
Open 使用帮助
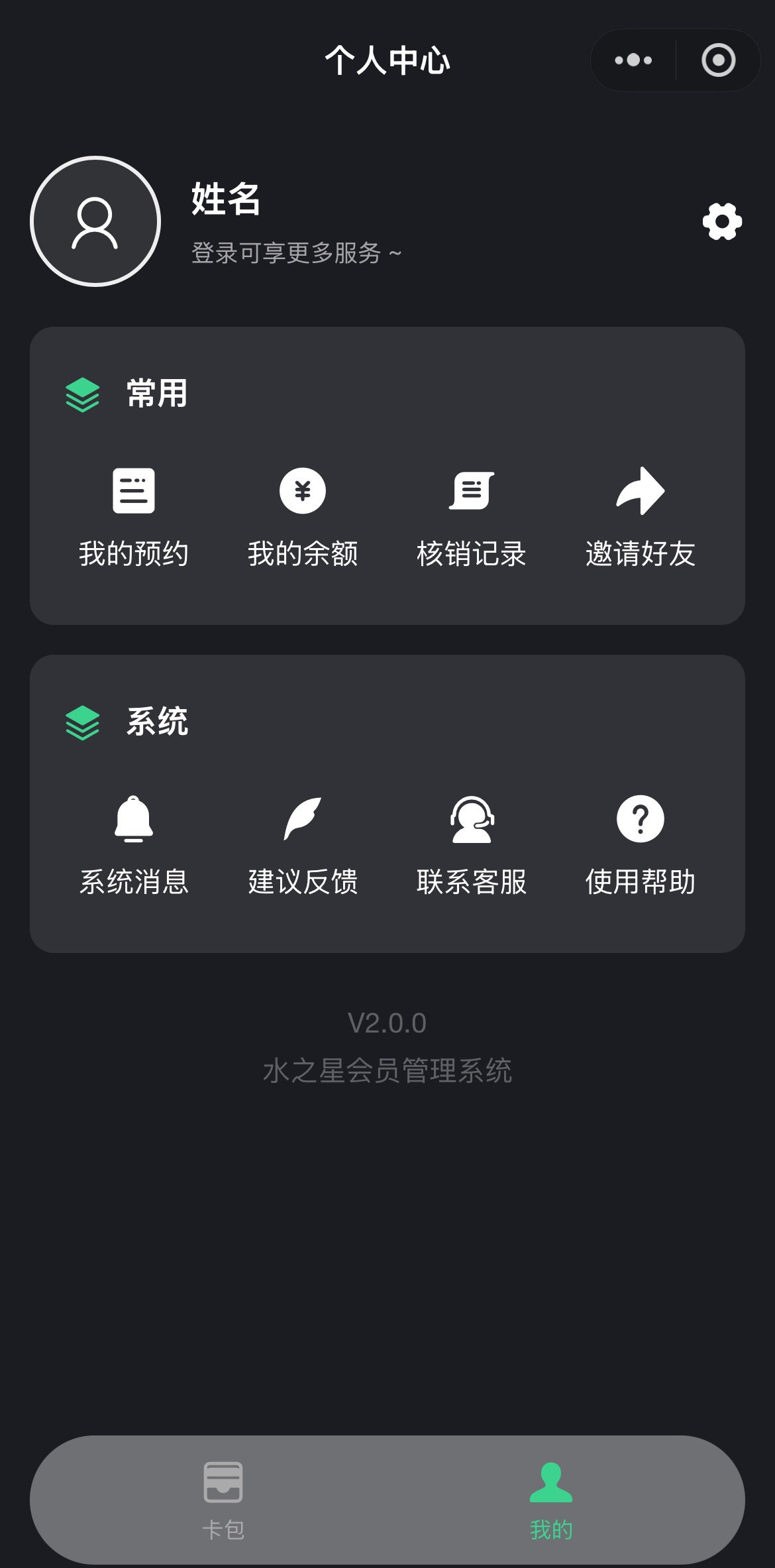click(x=641, y=846)
